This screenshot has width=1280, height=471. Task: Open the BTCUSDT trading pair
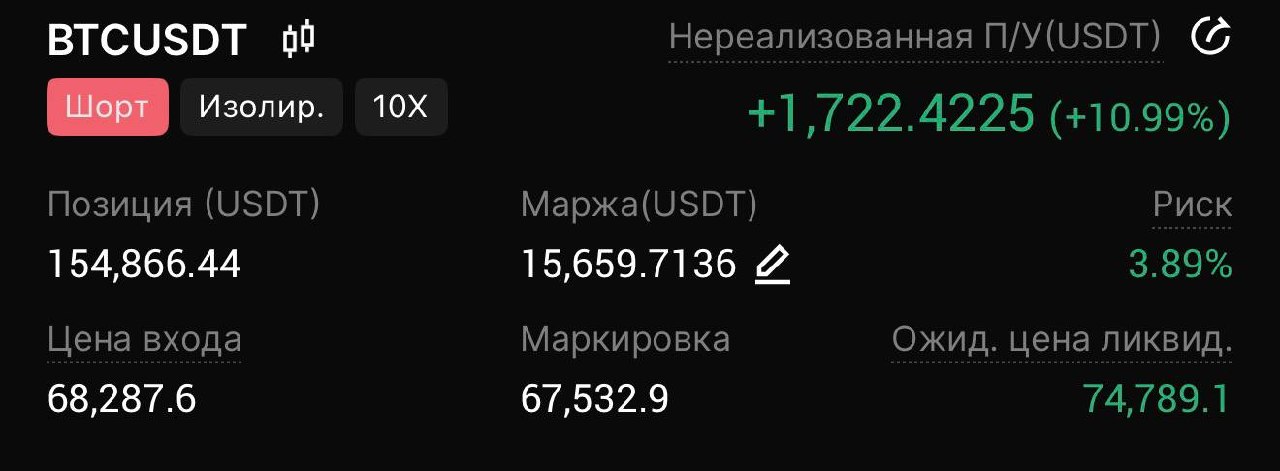[x=147, y=40]
